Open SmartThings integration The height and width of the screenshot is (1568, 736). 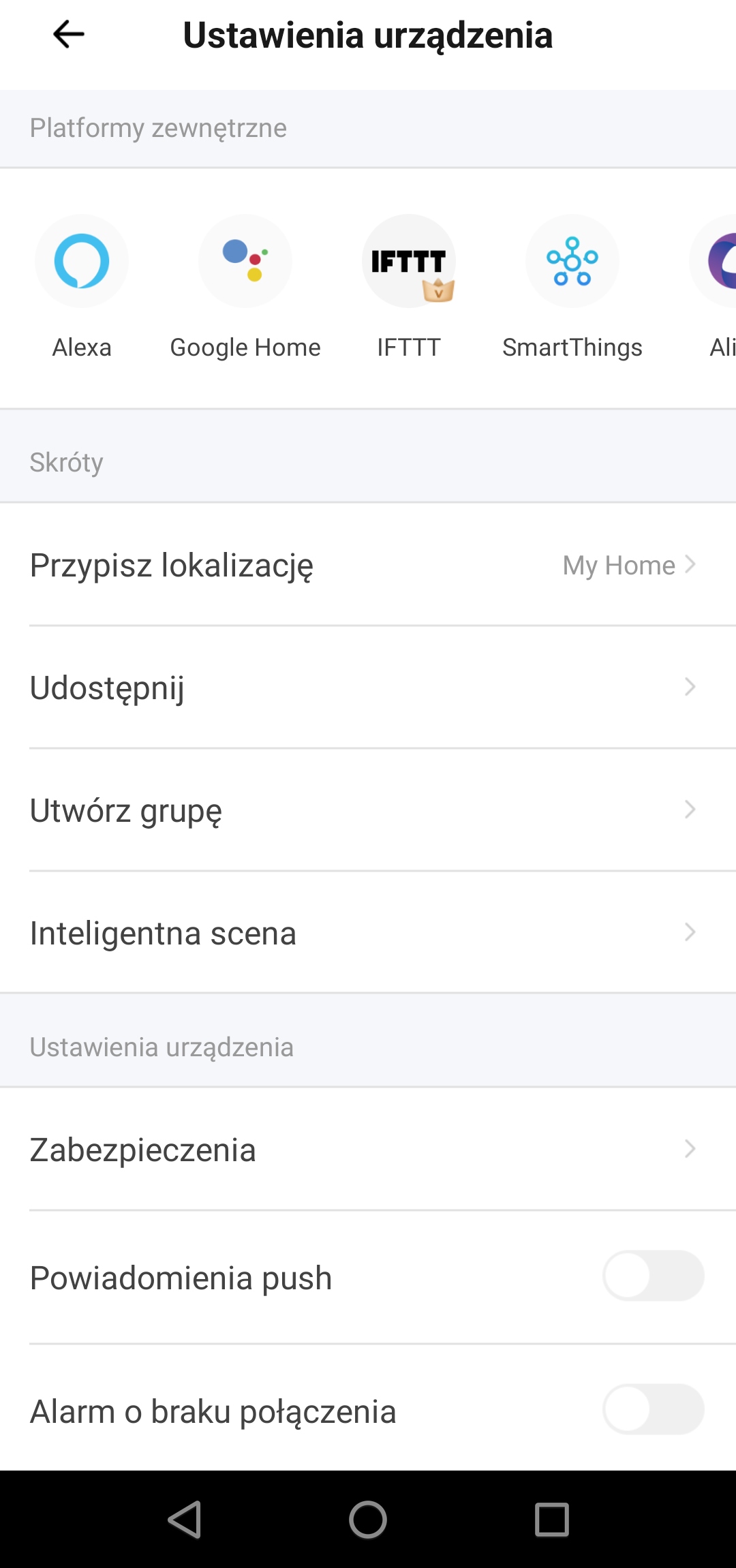pos(572,262)
